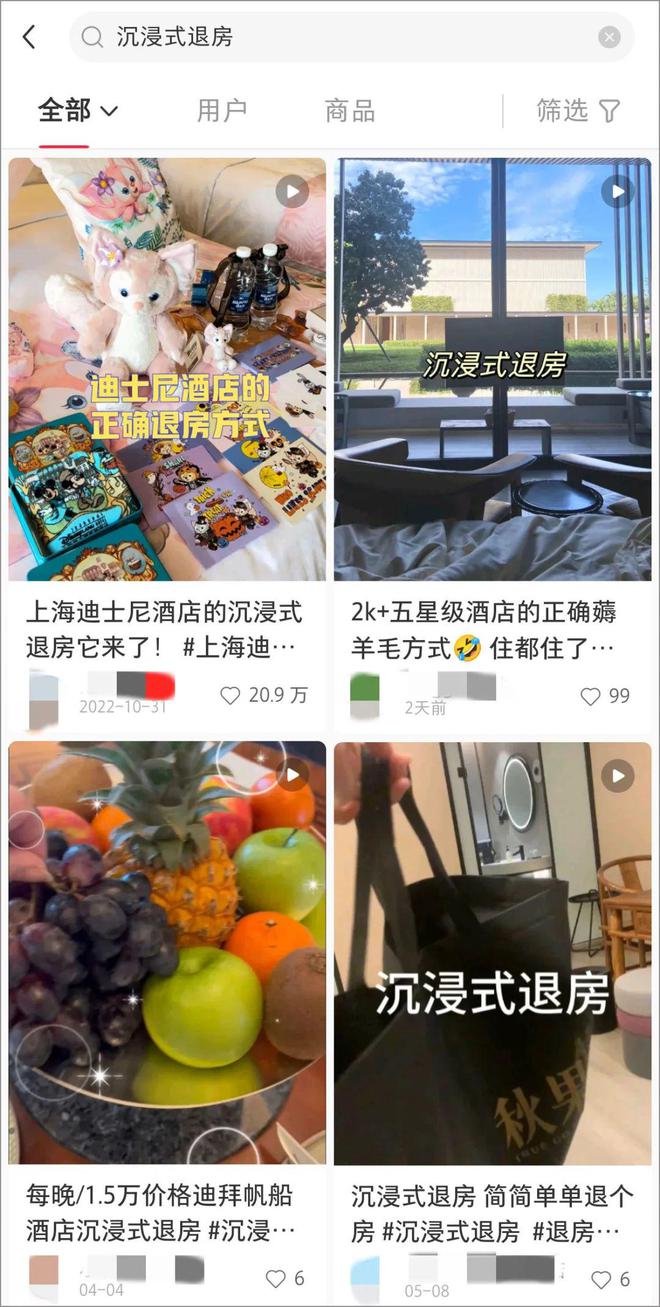Like the 简简单单退个房 post

[x=600, y=1278]
